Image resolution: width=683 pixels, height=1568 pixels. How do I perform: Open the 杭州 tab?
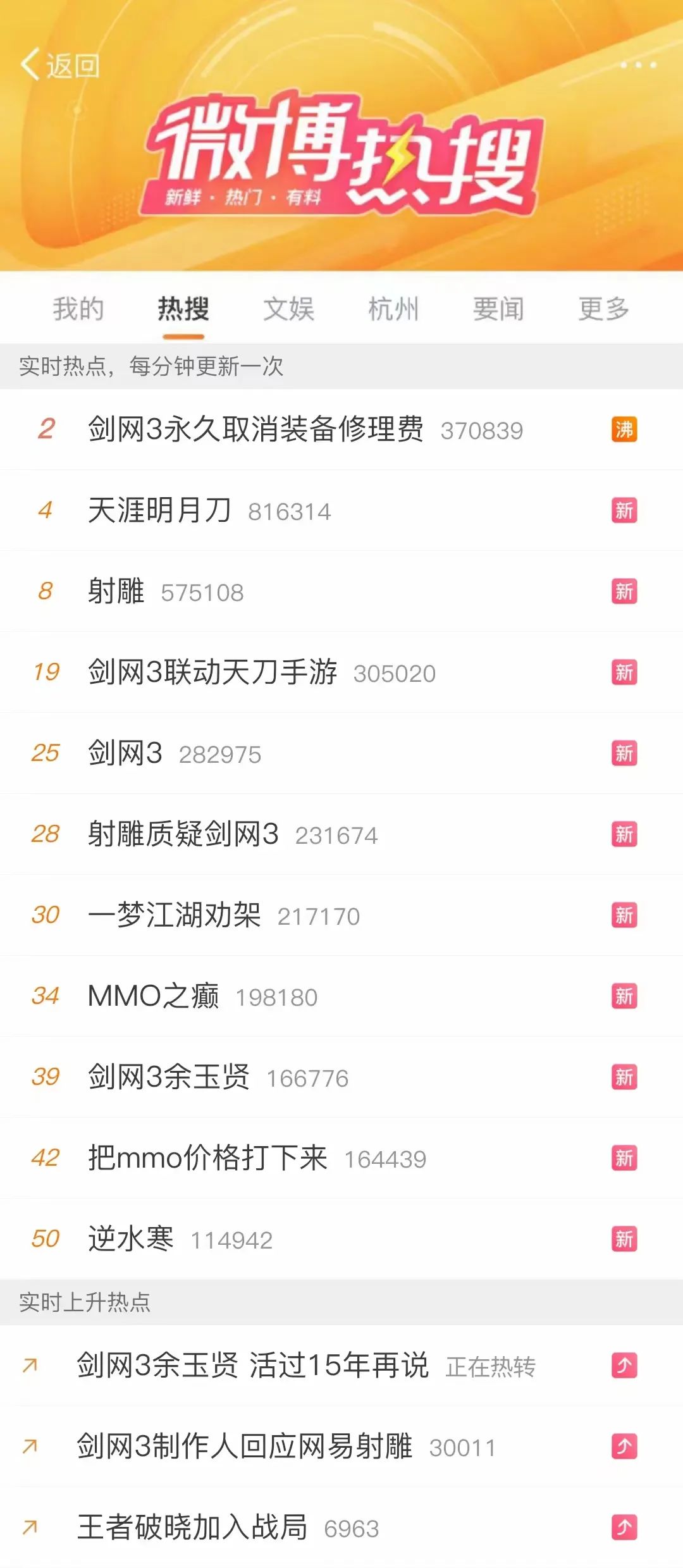click(x=393, y=309)
